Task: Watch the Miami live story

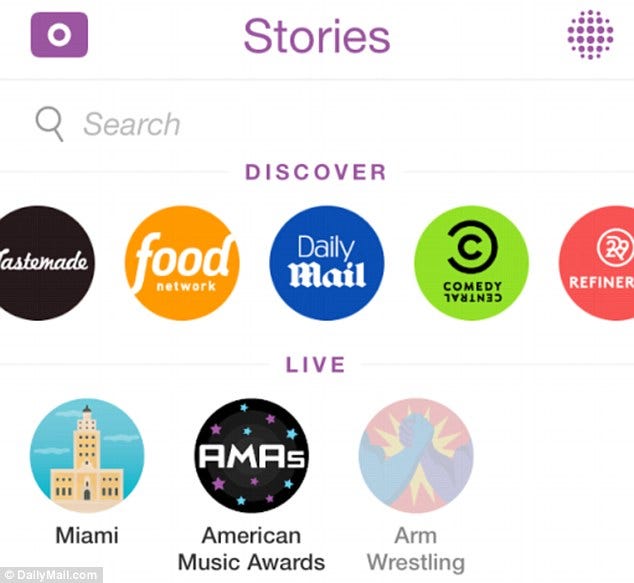Action: pyautogui.click(x=87, y=456)
